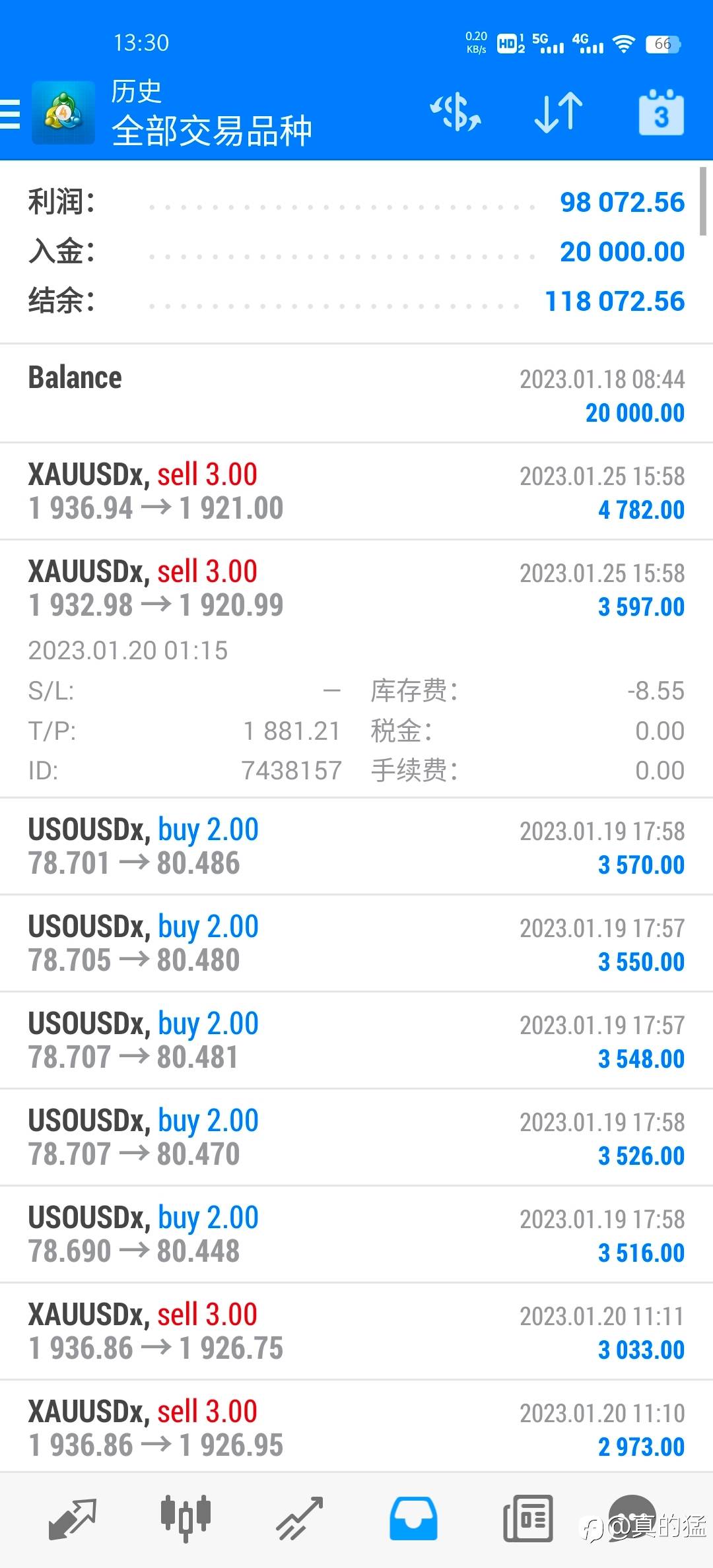Expand the USOUSDx buy trade with 3 570.00 profit
Image resolution: width=713 pixels, height=1568 pixels.
click(x=356, y=847)
